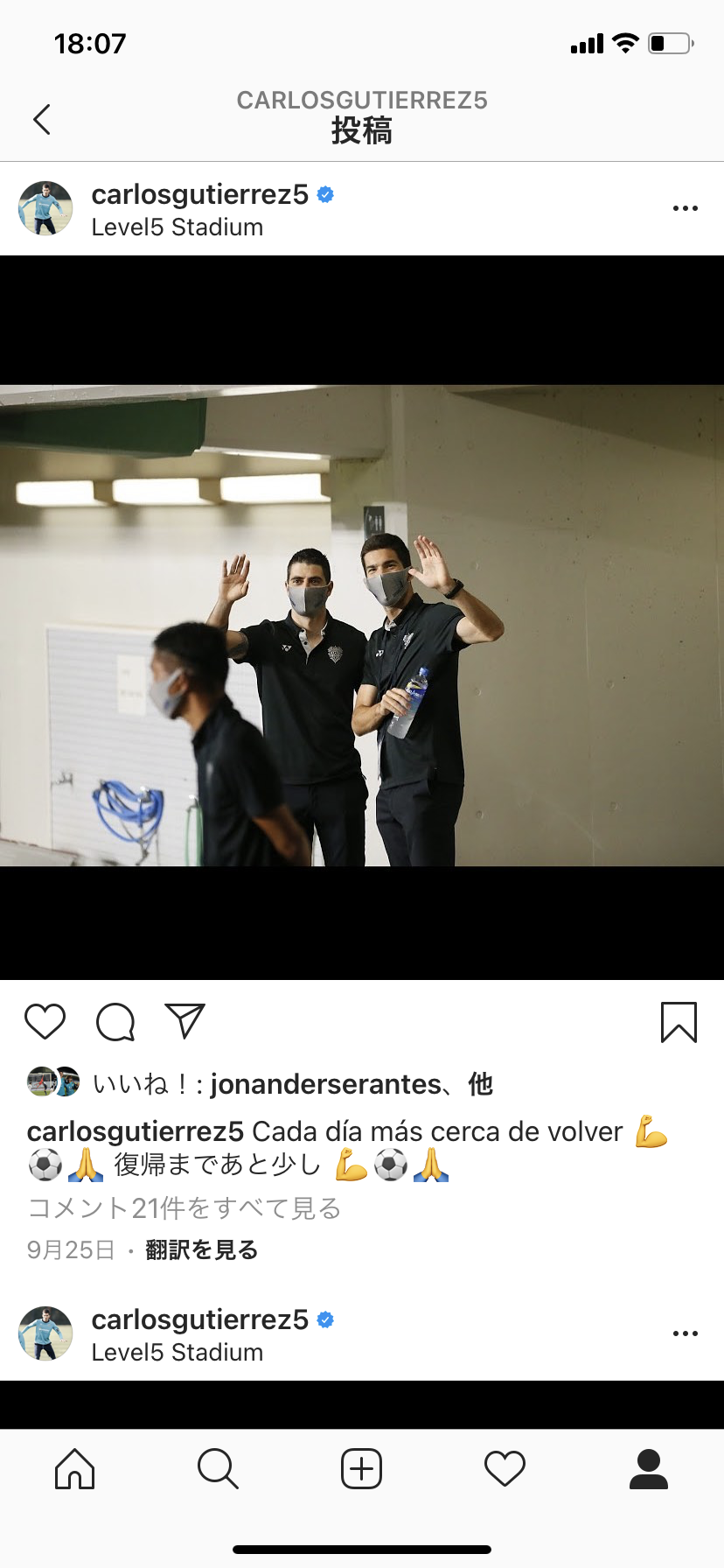Open jonanderserantes profile from the likes line
Screen dimensions: 724x1568
tap(325, 1084)
